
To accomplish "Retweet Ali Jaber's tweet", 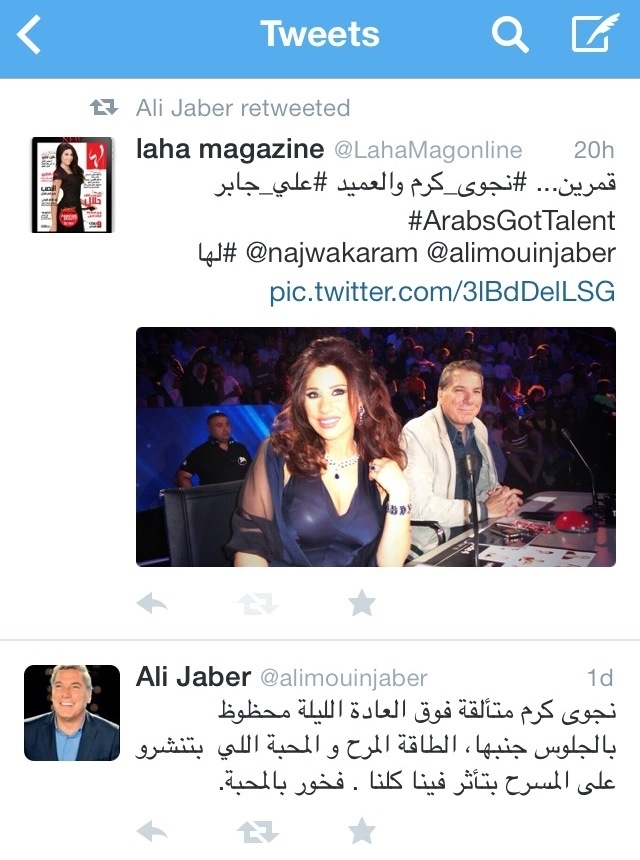I will point(254,831).
